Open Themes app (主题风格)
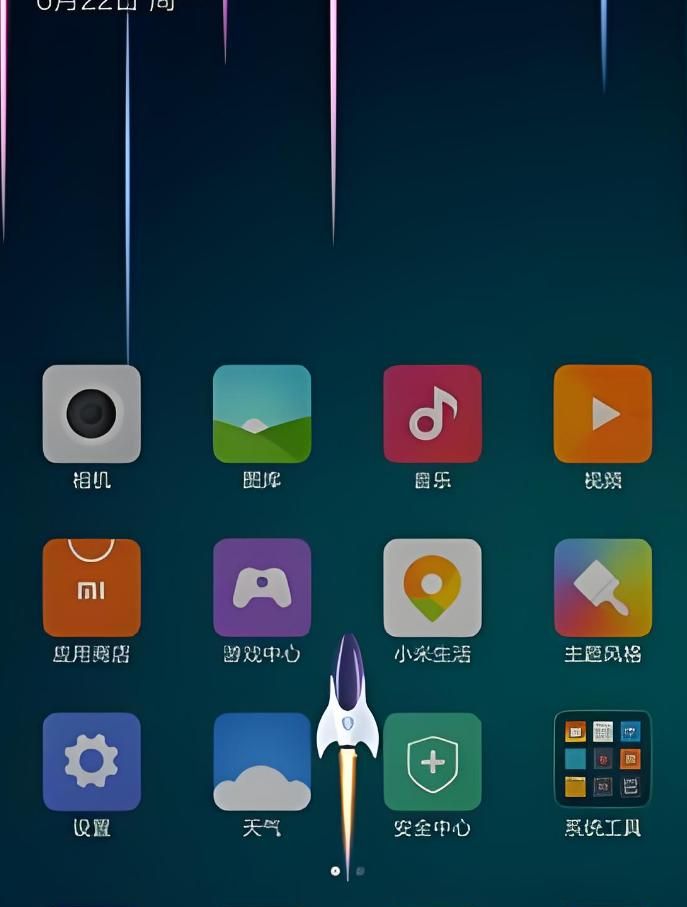The height and width of the screenshot is (907, 687). point(602,587)
